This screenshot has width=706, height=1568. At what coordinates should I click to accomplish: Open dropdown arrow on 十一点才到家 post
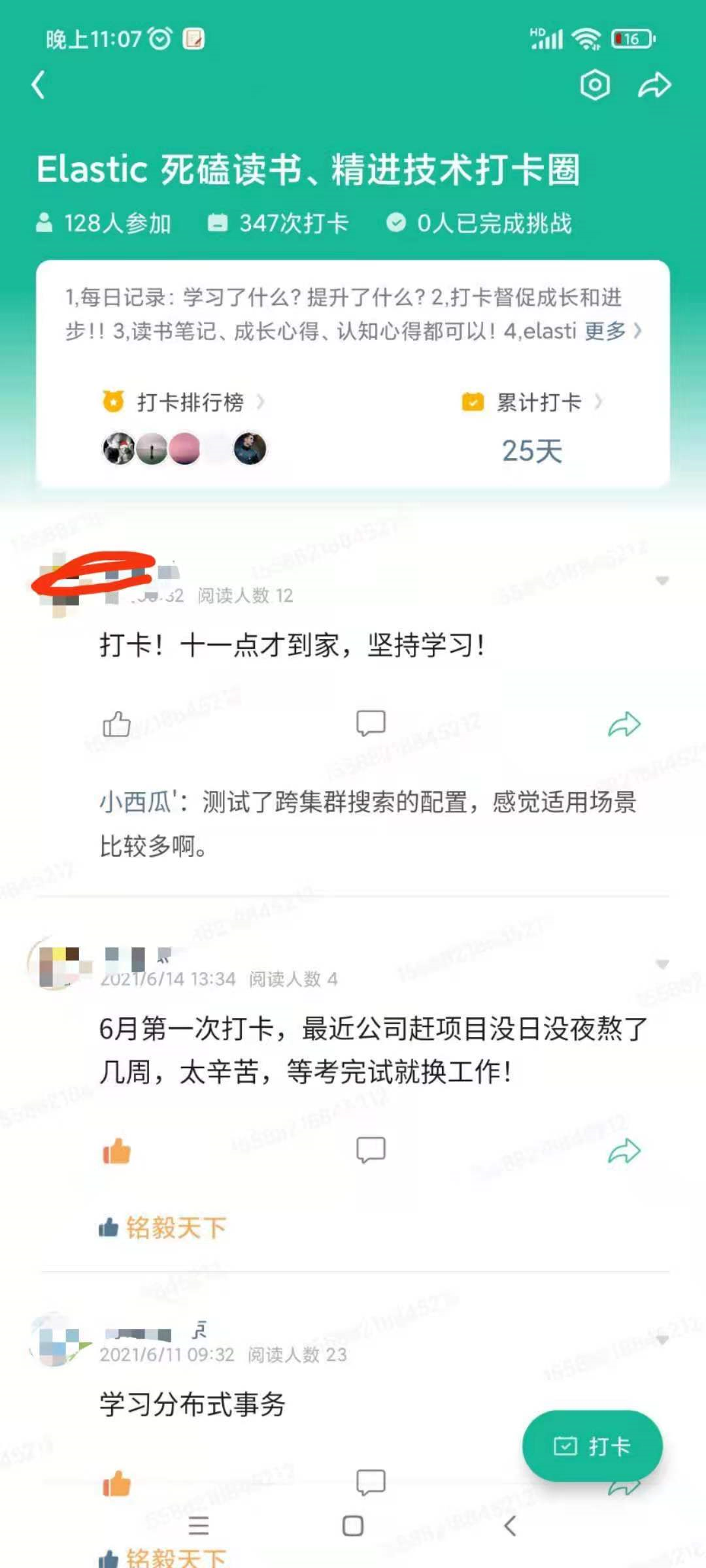(662, 580)
